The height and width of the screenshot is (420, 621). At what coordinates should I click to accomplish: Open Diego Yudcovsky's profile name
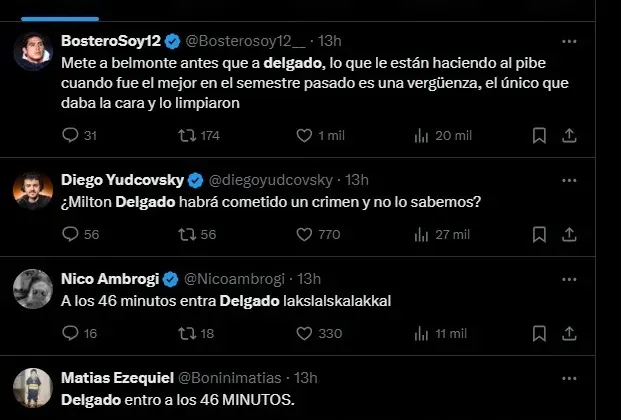tap(121, 180)
